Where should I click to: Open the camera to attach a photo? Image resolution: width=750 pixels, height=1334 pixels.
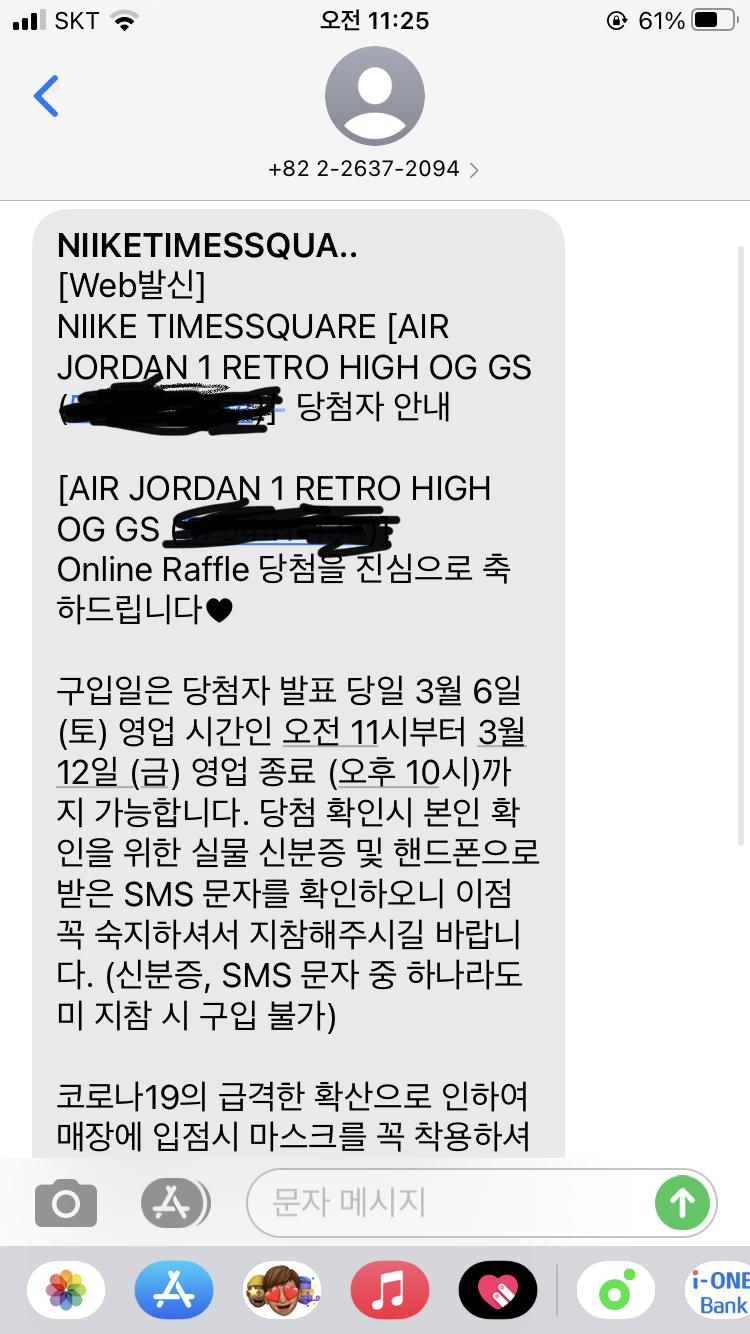pos(66,1203)
